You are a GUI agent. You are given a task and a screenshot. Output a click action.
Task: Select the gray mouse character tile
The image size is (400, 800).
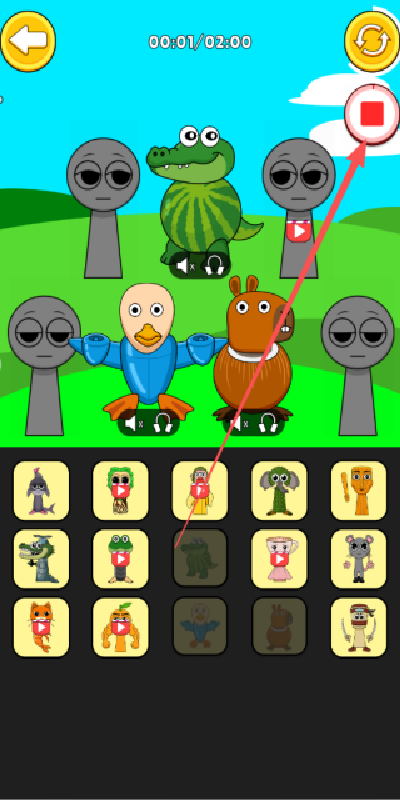[358, 559]
